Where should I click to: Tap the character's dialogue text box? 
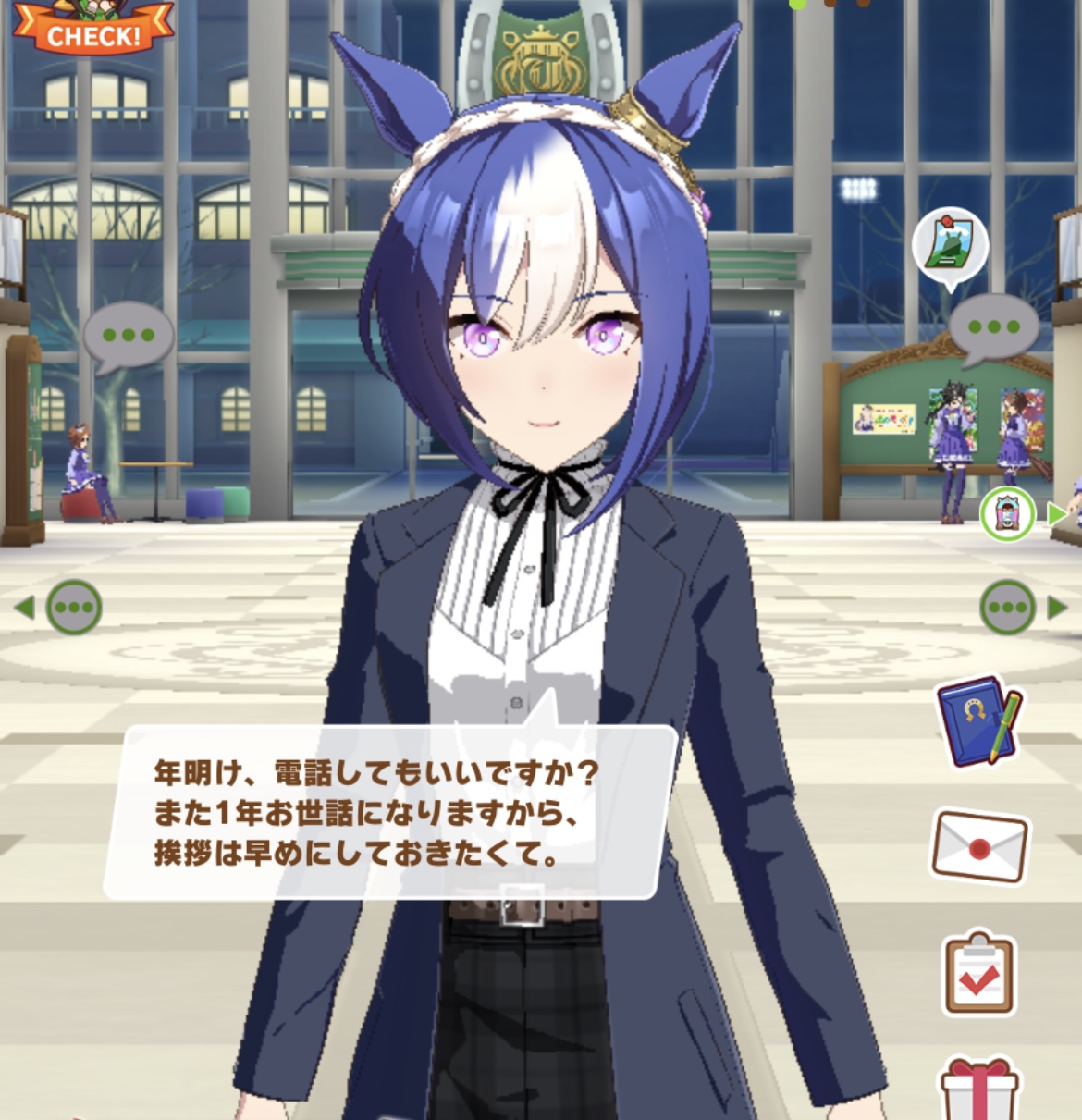coord(388,812)
